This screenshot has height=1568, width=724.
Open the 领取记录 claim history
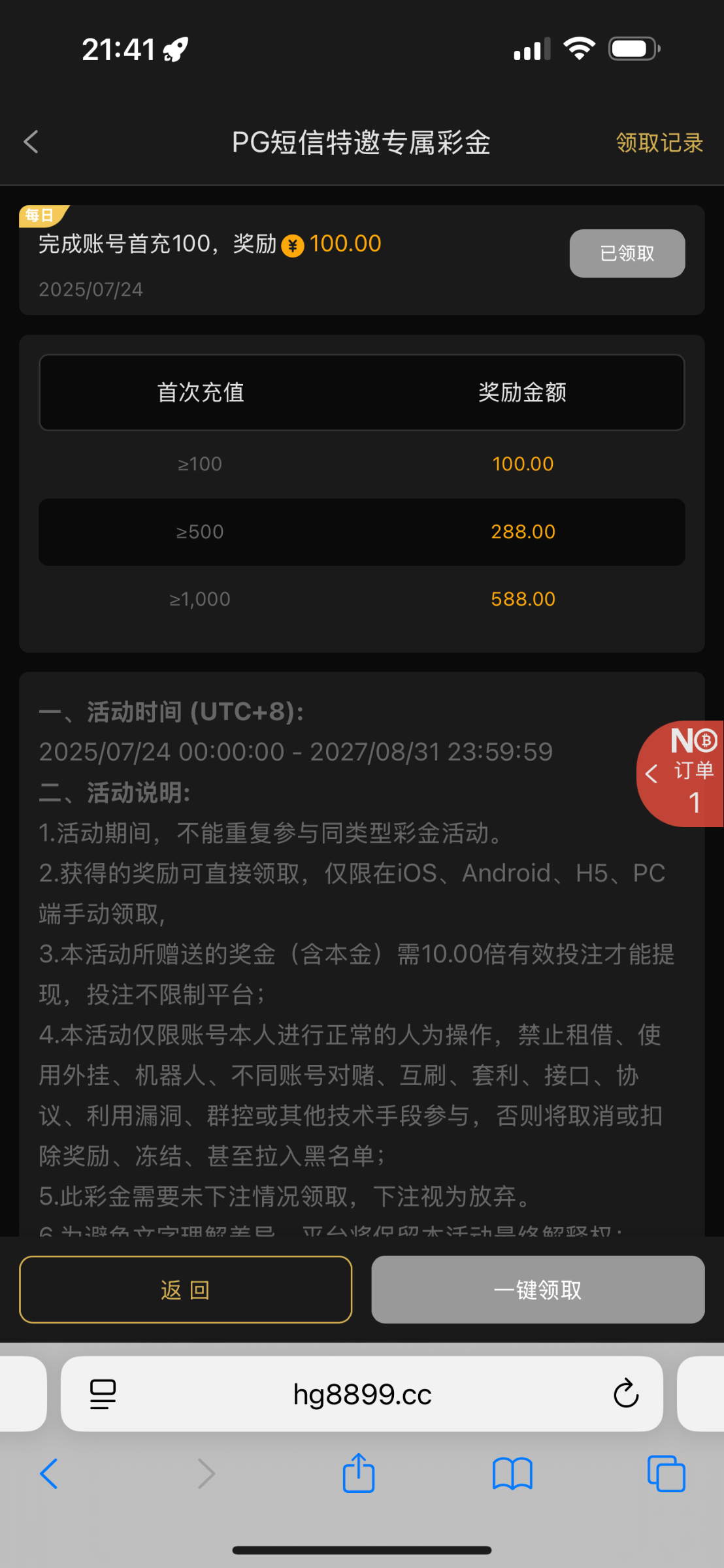pyautogui.click(x=659, y=142)
